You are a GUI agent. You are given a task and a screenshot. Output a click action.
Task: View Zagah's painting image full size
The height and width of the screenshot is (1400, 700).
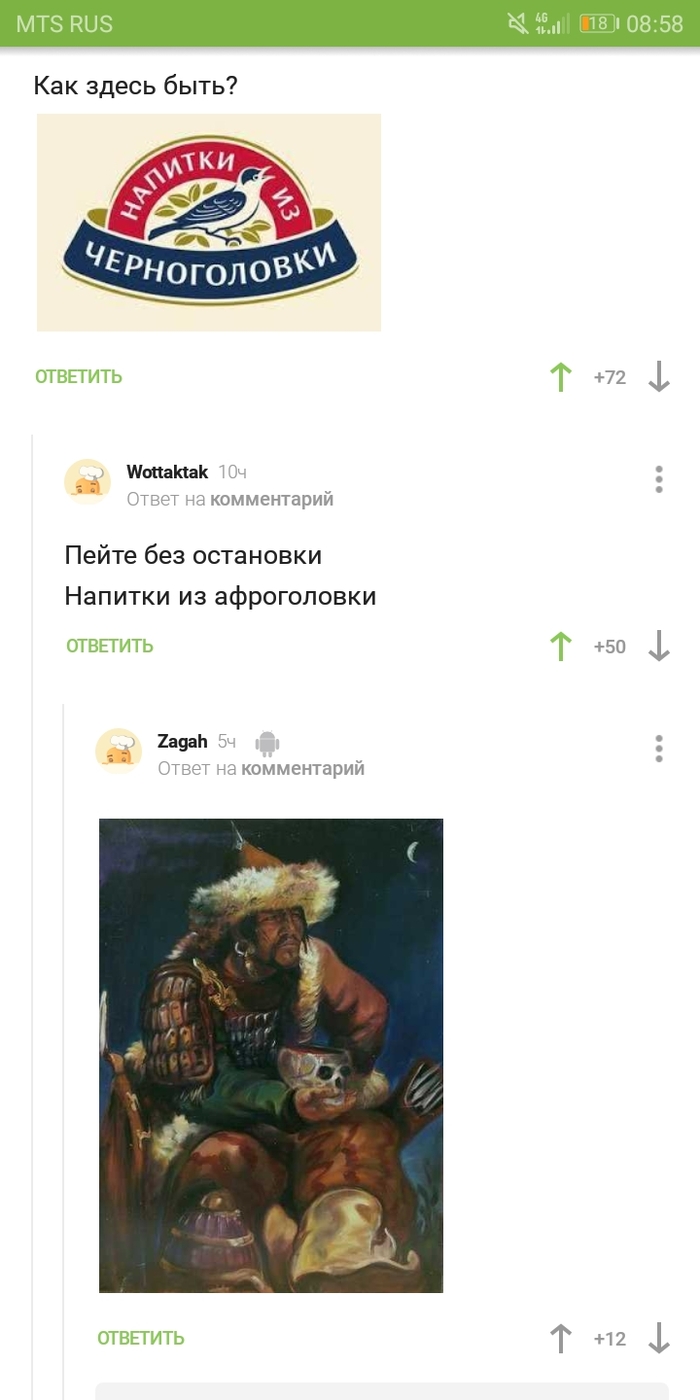pyautogui.click(x=271, y=1055)
